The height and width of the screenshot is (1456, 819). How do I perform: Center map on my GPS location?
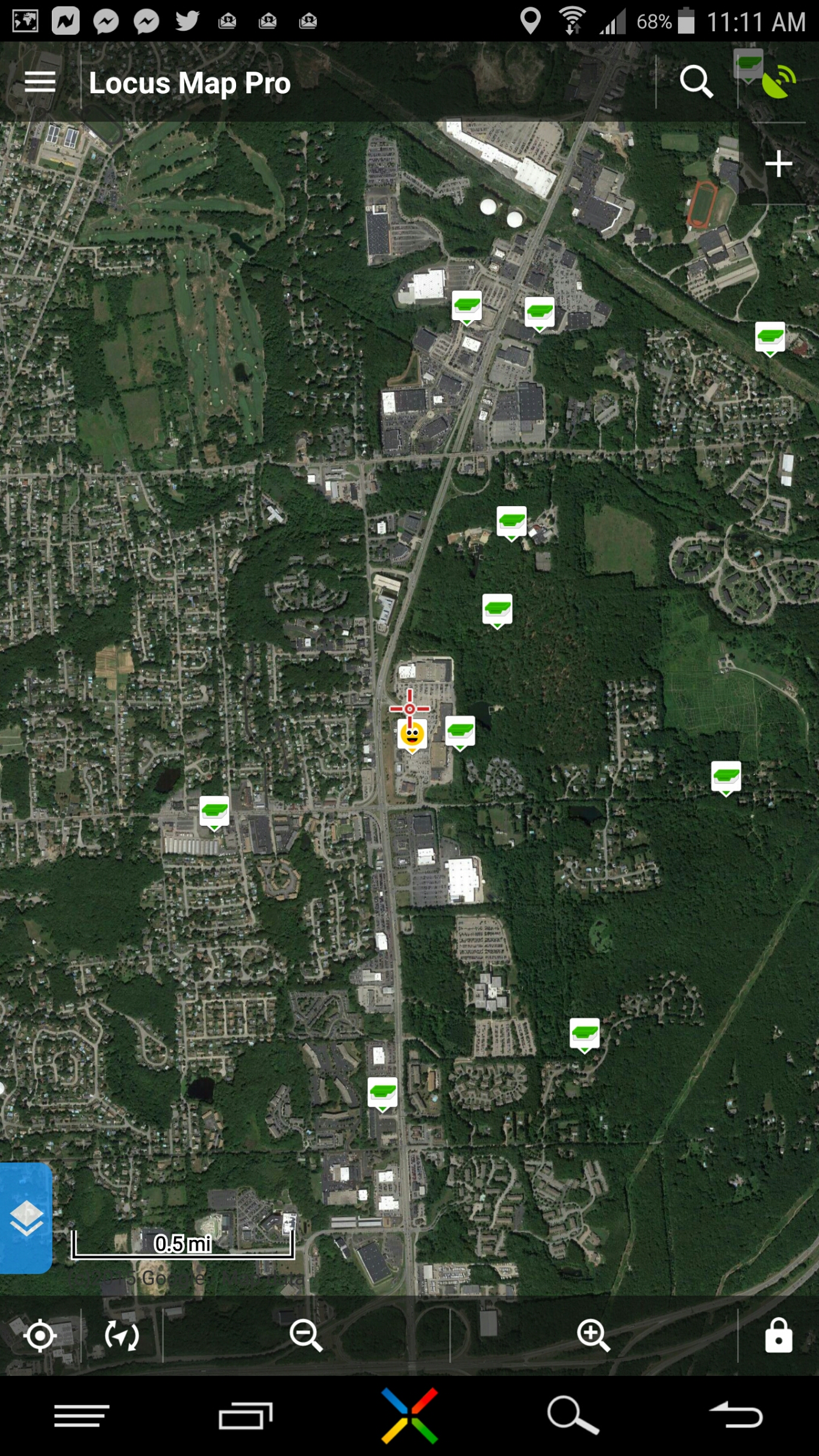40,1336
